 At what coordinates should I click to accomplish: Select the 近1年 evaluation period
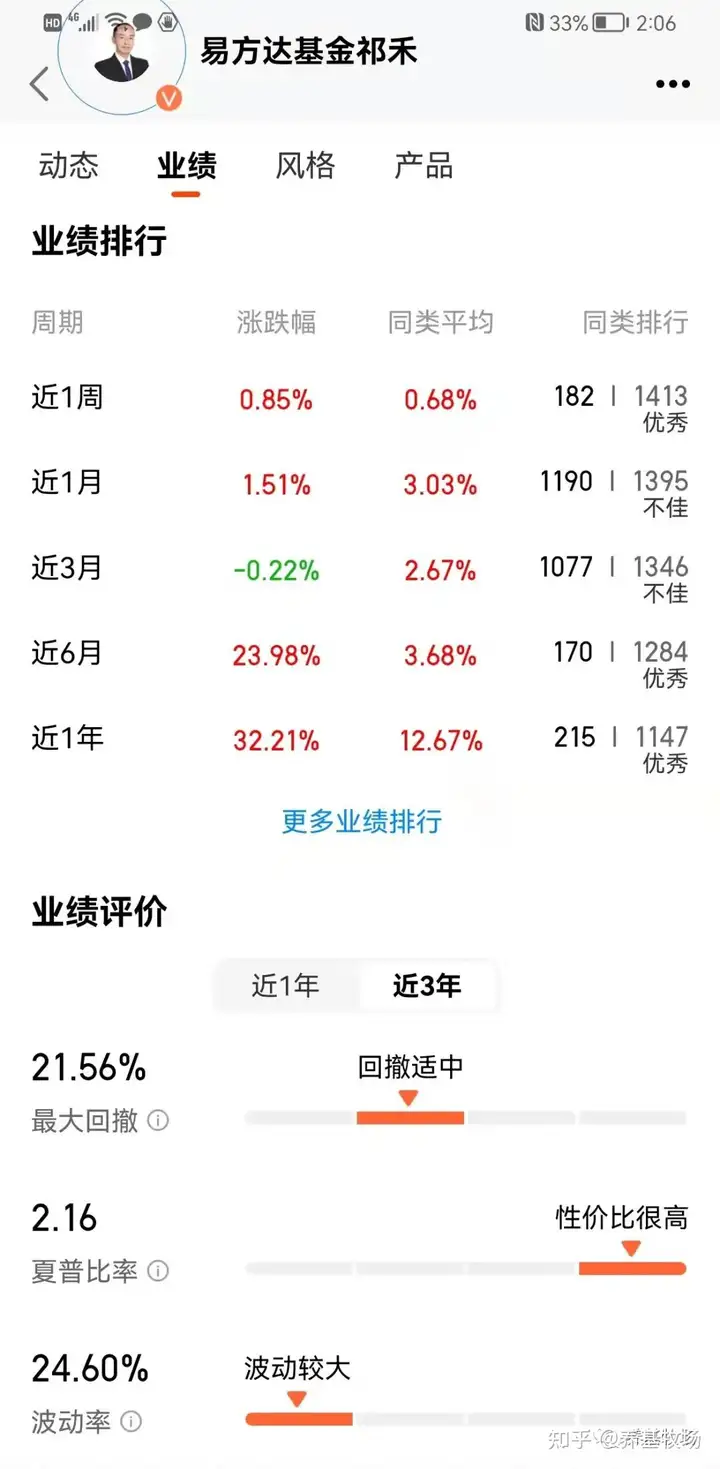pos(286,986)
